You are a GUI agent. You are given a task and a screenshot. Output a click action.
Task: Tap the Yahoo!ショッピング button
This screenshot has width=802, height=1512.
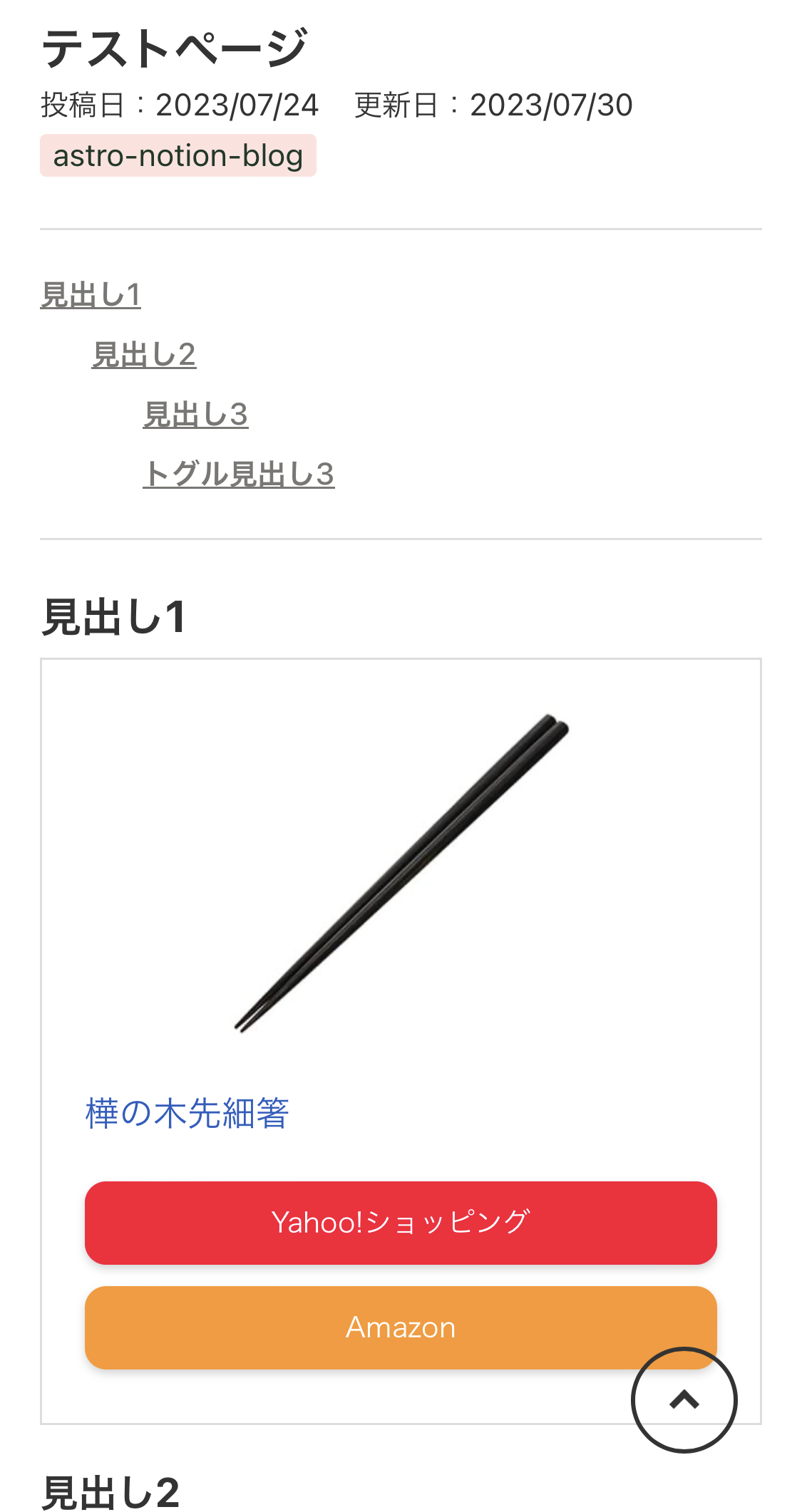point(401,1223)
